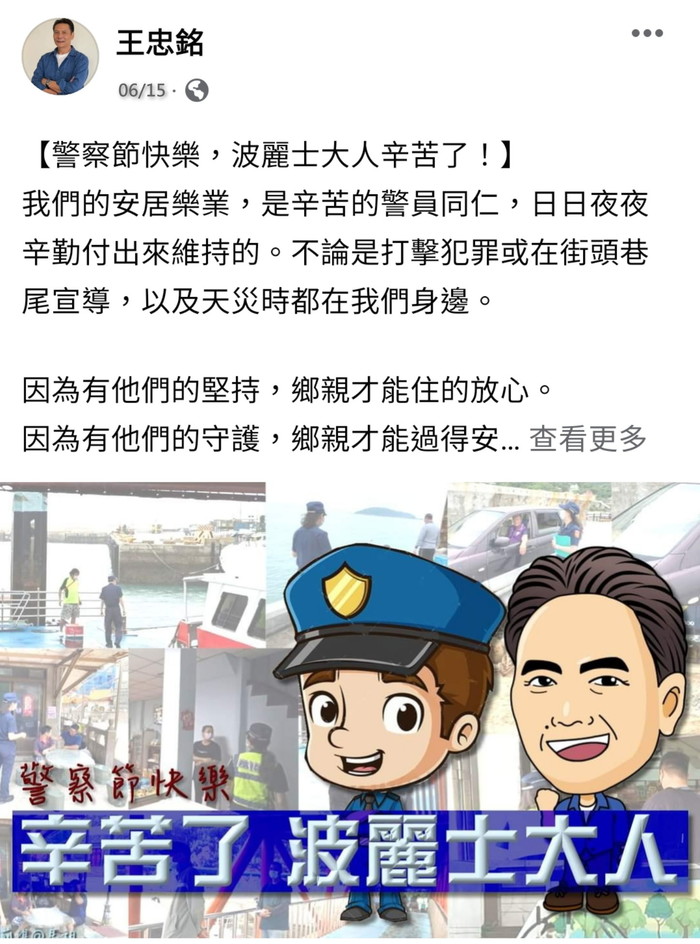Open 王忠銘's profile picture
Image resolution: width=700 pixels, height=944 pixels.
(60, 56)
